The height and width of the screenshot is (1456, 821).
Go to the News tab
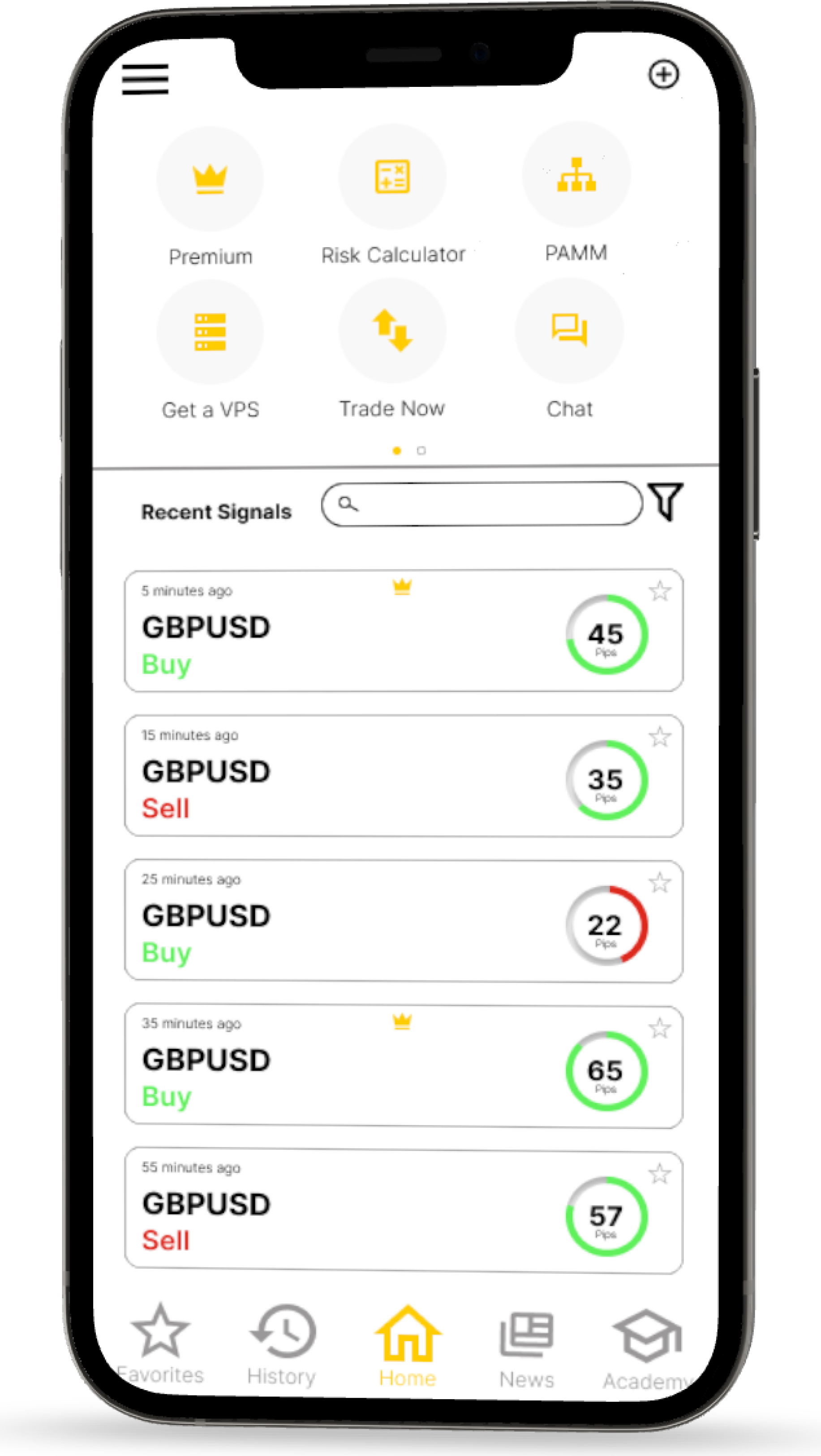pos(526,1350)
